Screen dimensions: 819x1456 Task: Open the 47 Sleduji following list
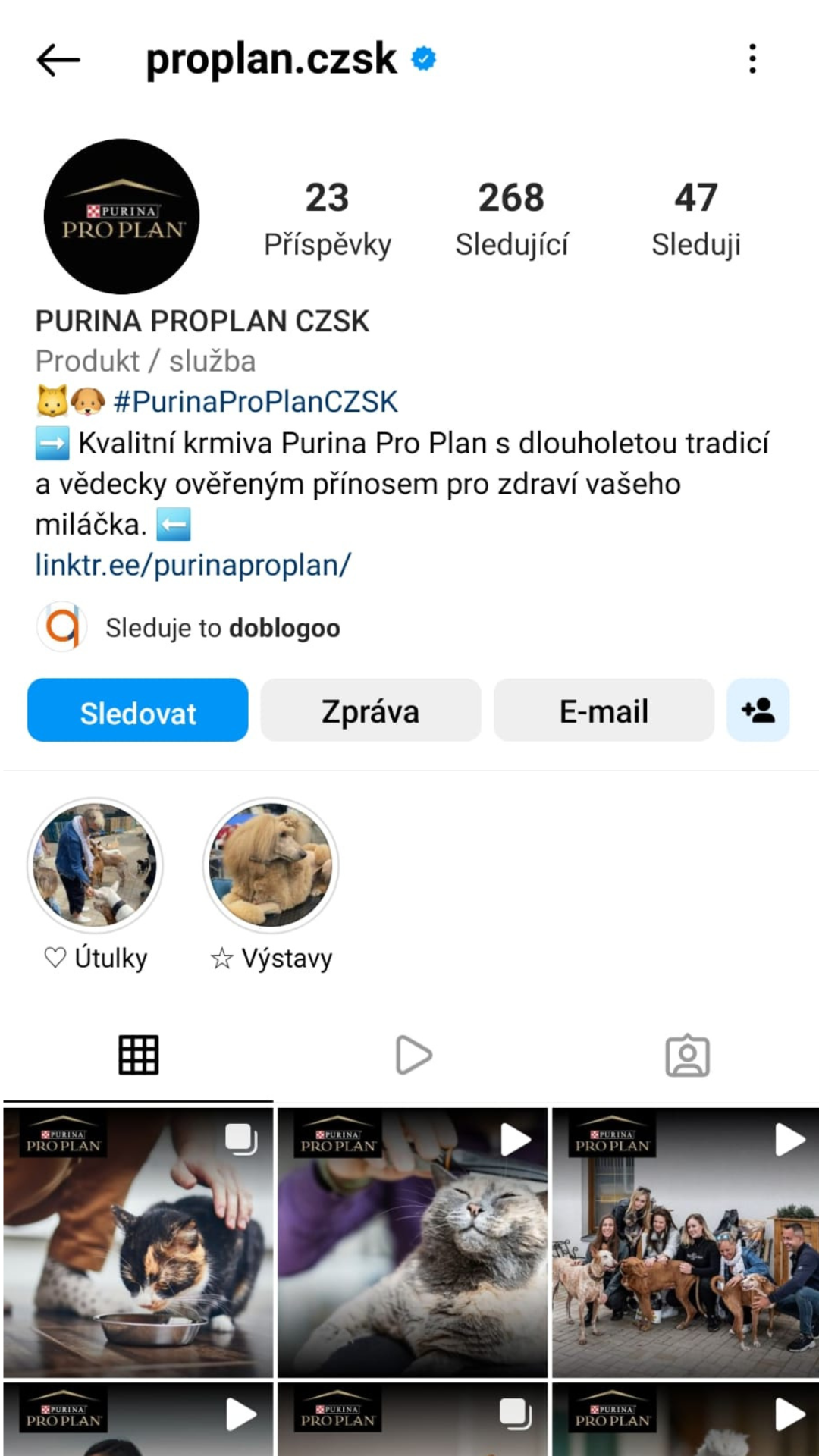coord(696,219)
